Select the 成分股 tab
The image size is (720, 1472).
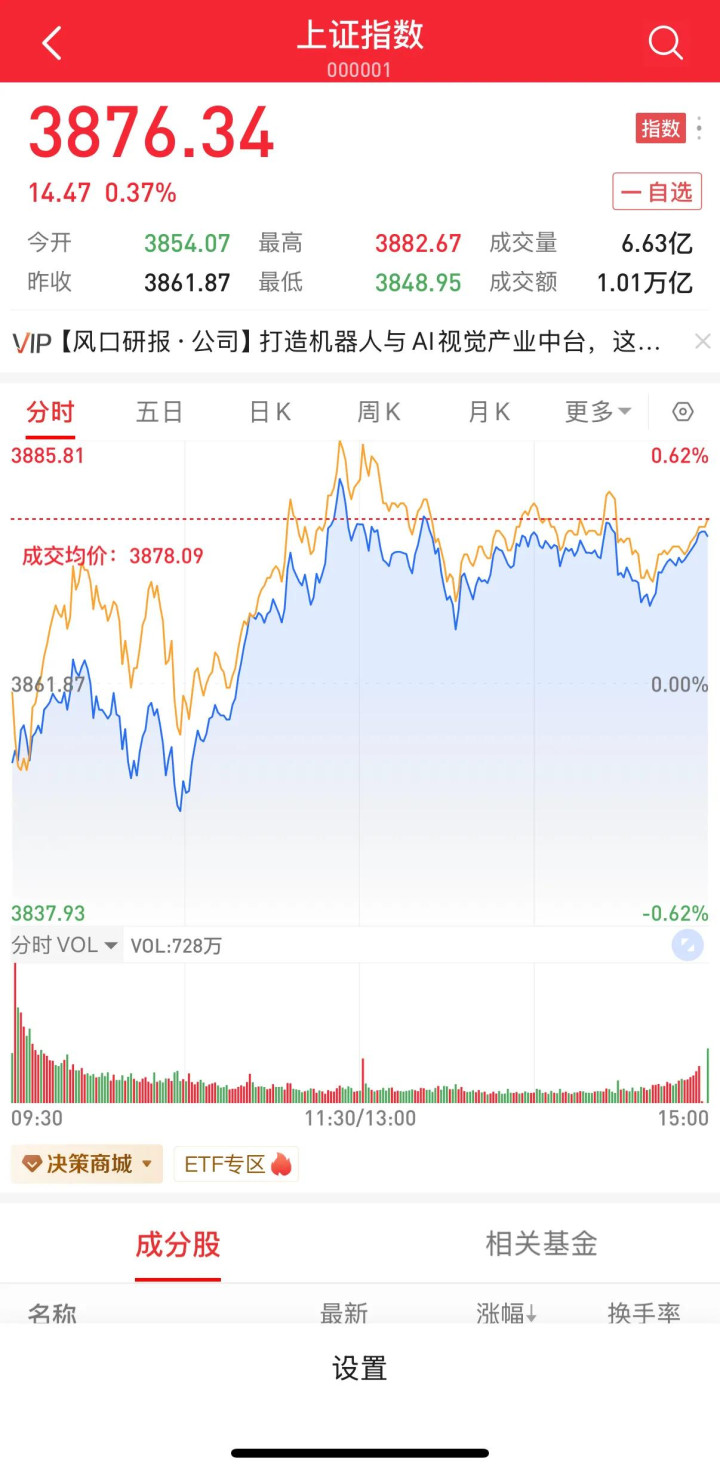178,1245
